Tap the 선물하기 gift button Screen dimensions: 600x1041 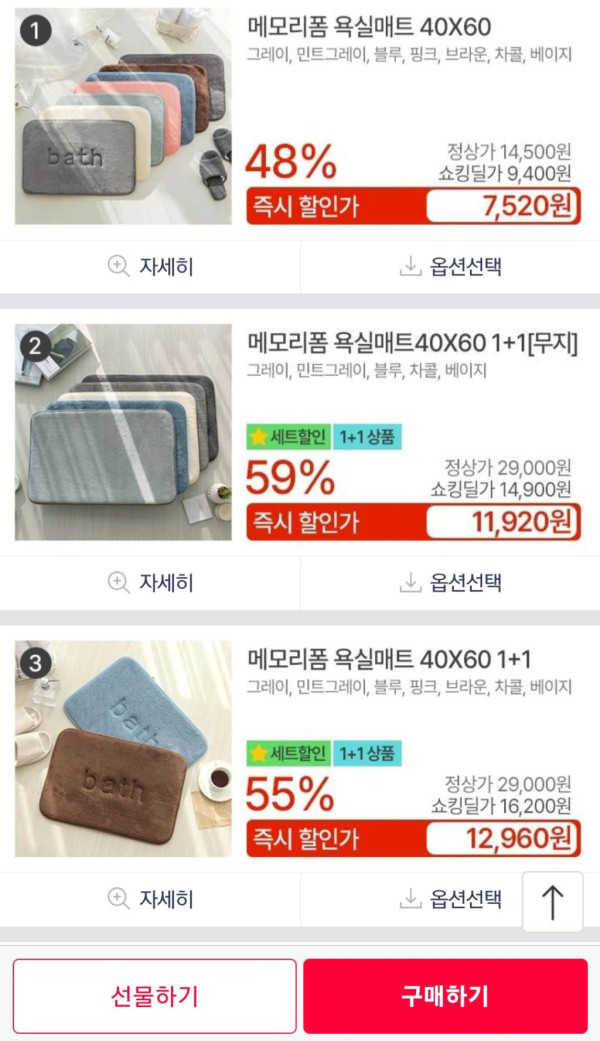154,996
